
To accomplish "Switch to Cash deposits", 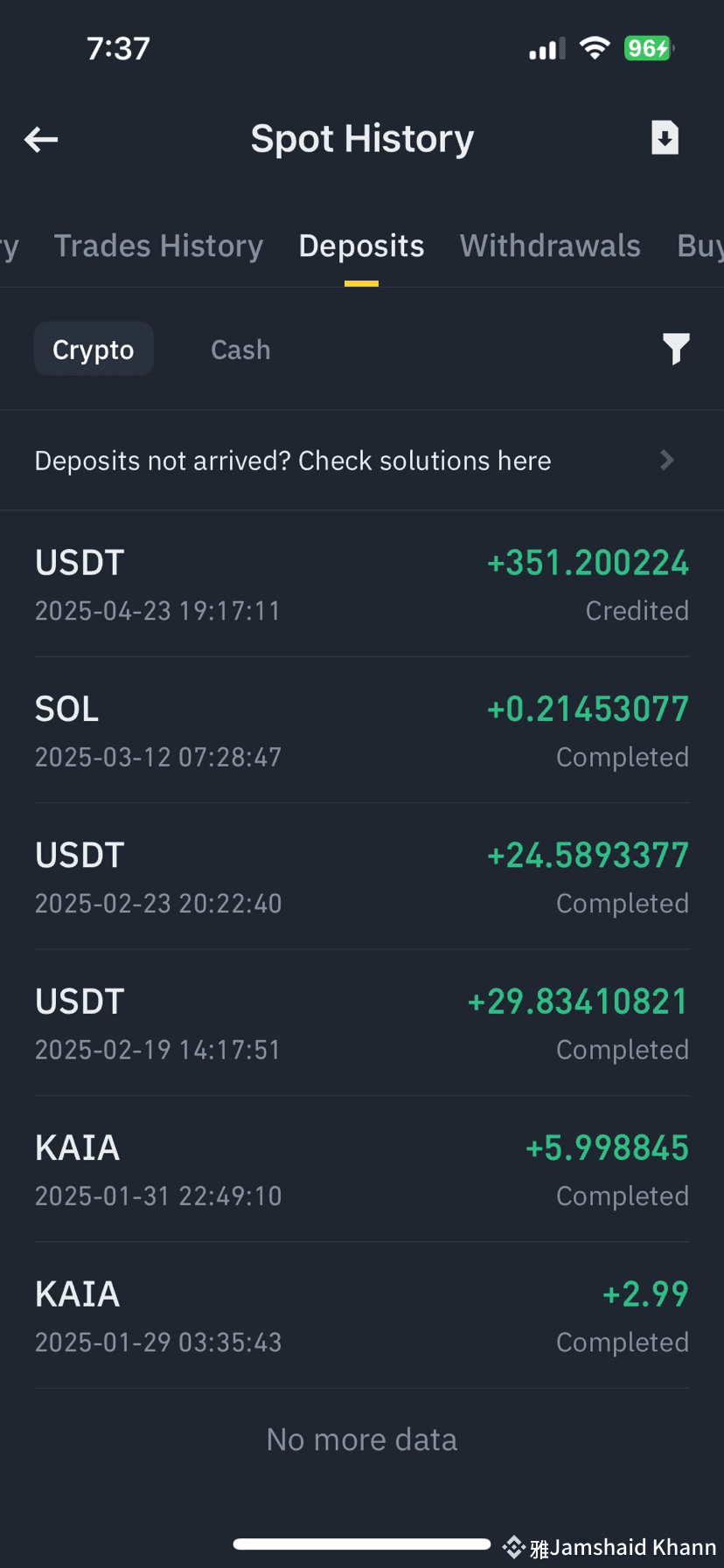I will (240, 350).
